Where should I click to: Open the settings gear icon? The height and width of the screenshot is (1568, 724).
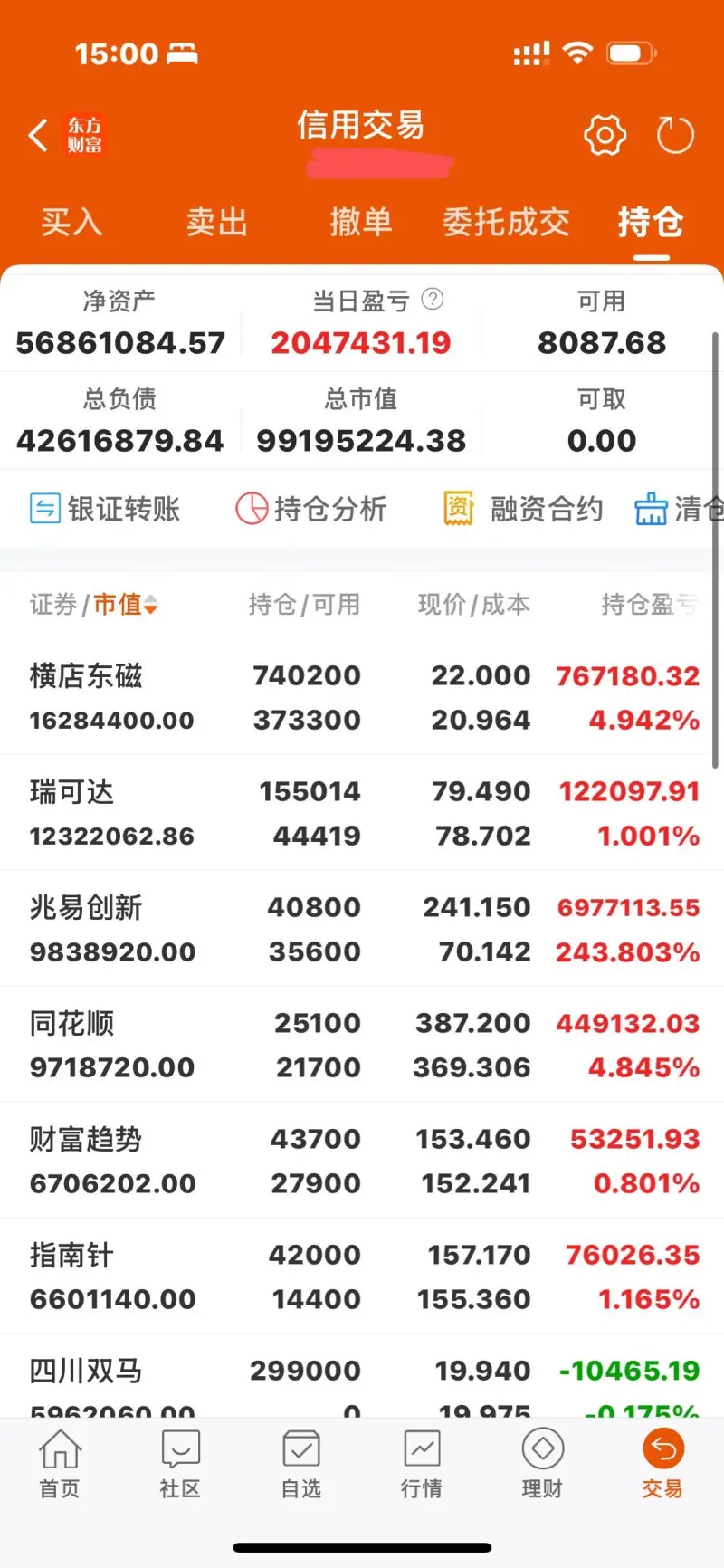[x=605, y=136]
